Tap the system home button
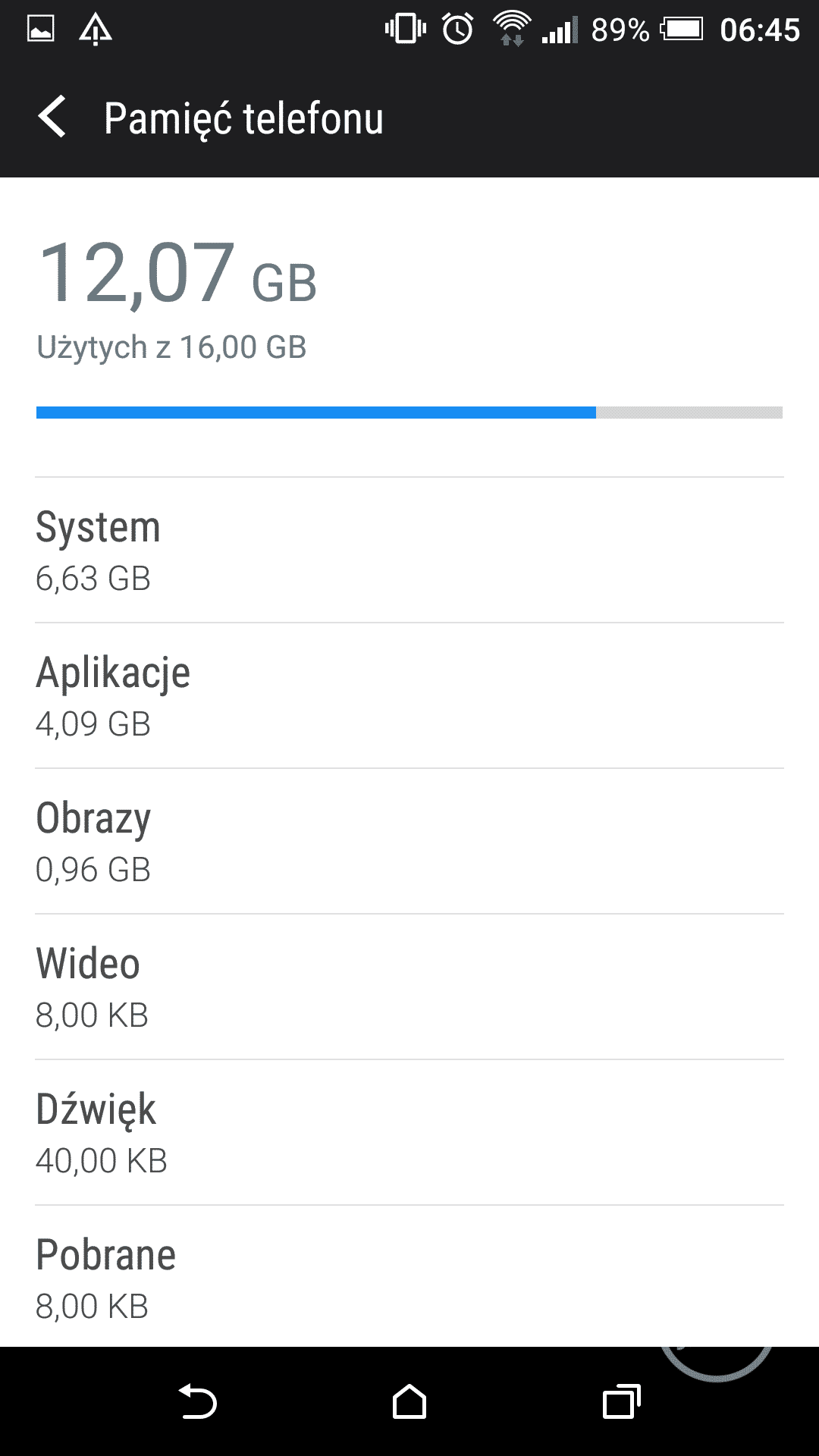 pyautogui.click(x=409, y=1402)
